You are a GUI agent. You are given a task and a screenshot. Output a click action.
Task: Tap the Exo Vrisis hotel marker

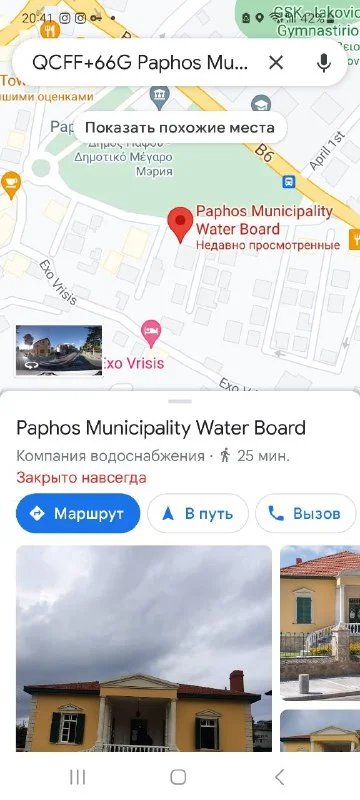pyautogui.click(x=151, y=331)
